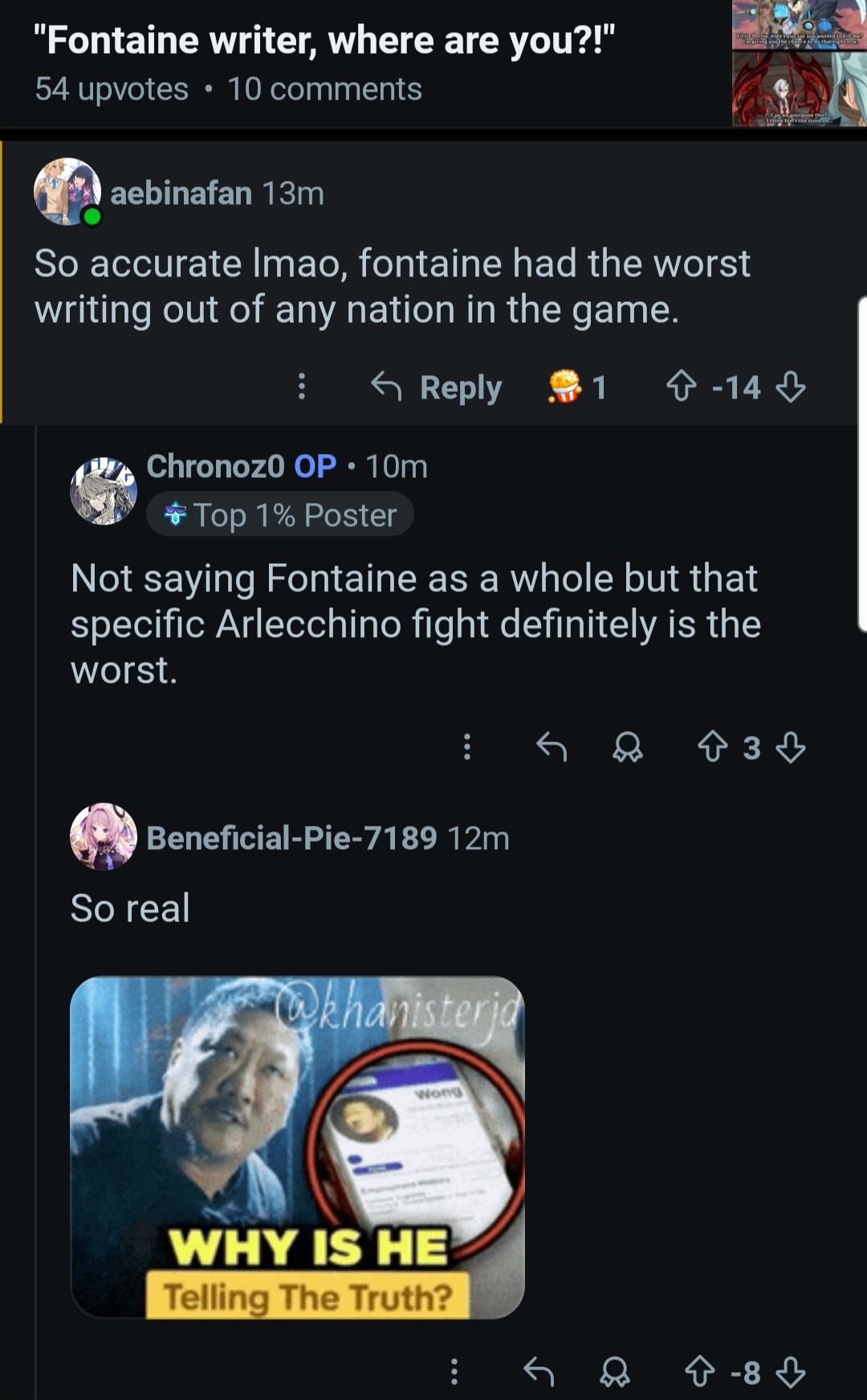Open the post titled "Fontaine writer, where are you?!"

(x=324, y=40)
